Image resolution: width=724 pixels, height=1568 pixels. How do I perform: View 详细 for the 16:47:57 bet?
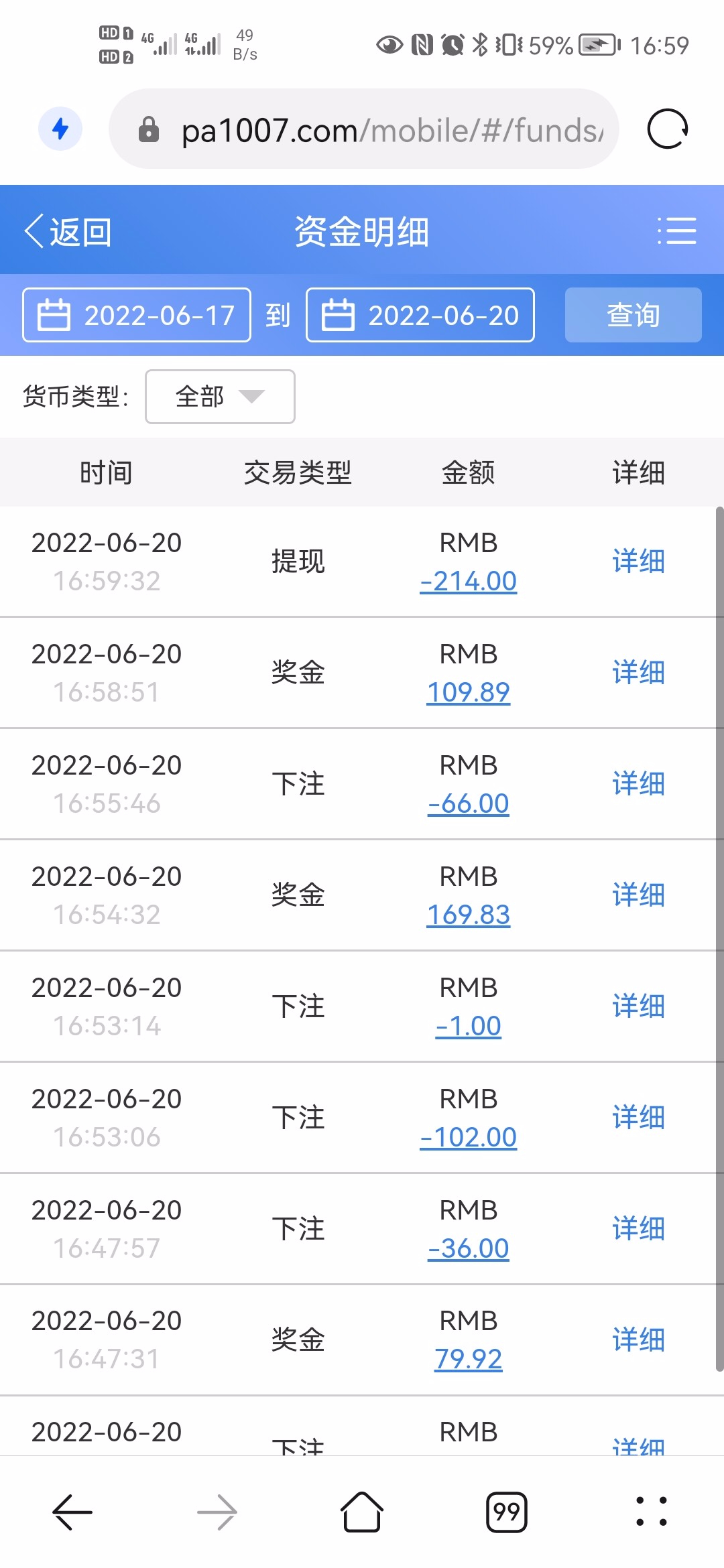pyautogui.click(x=638, y=1228)
